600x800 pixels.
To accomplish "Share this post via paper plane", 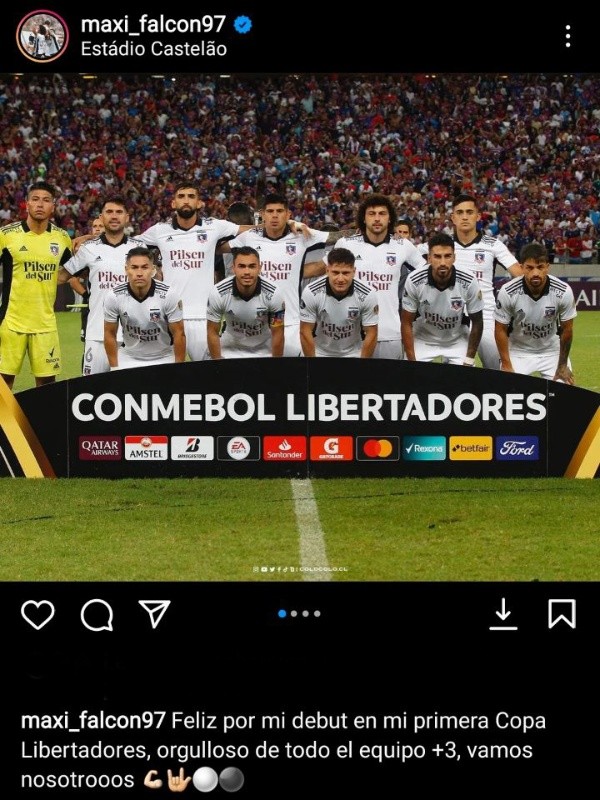I will click(154, 614).
